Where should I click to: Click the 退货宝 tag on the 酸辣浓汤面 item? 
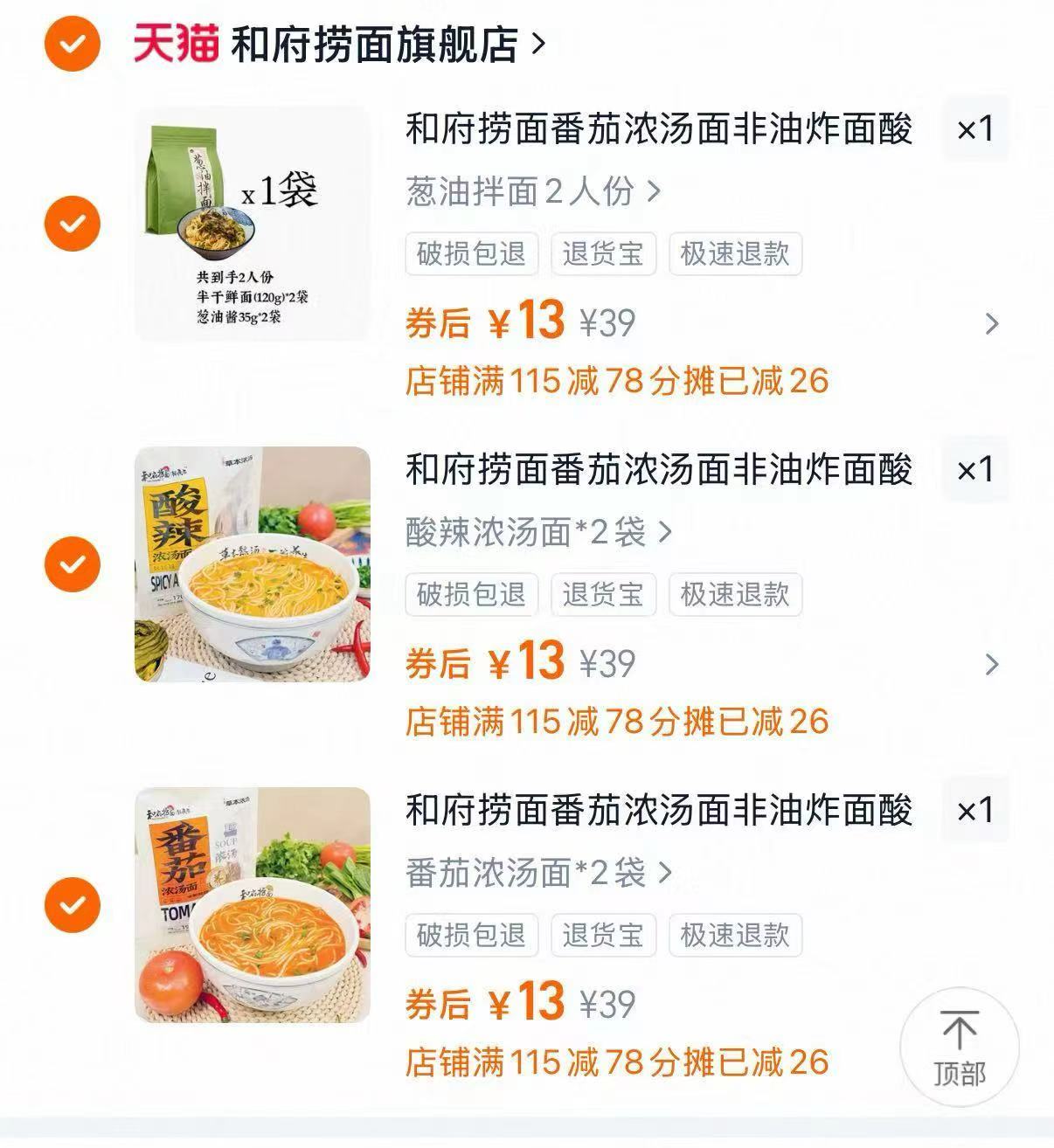click(603, 595)
